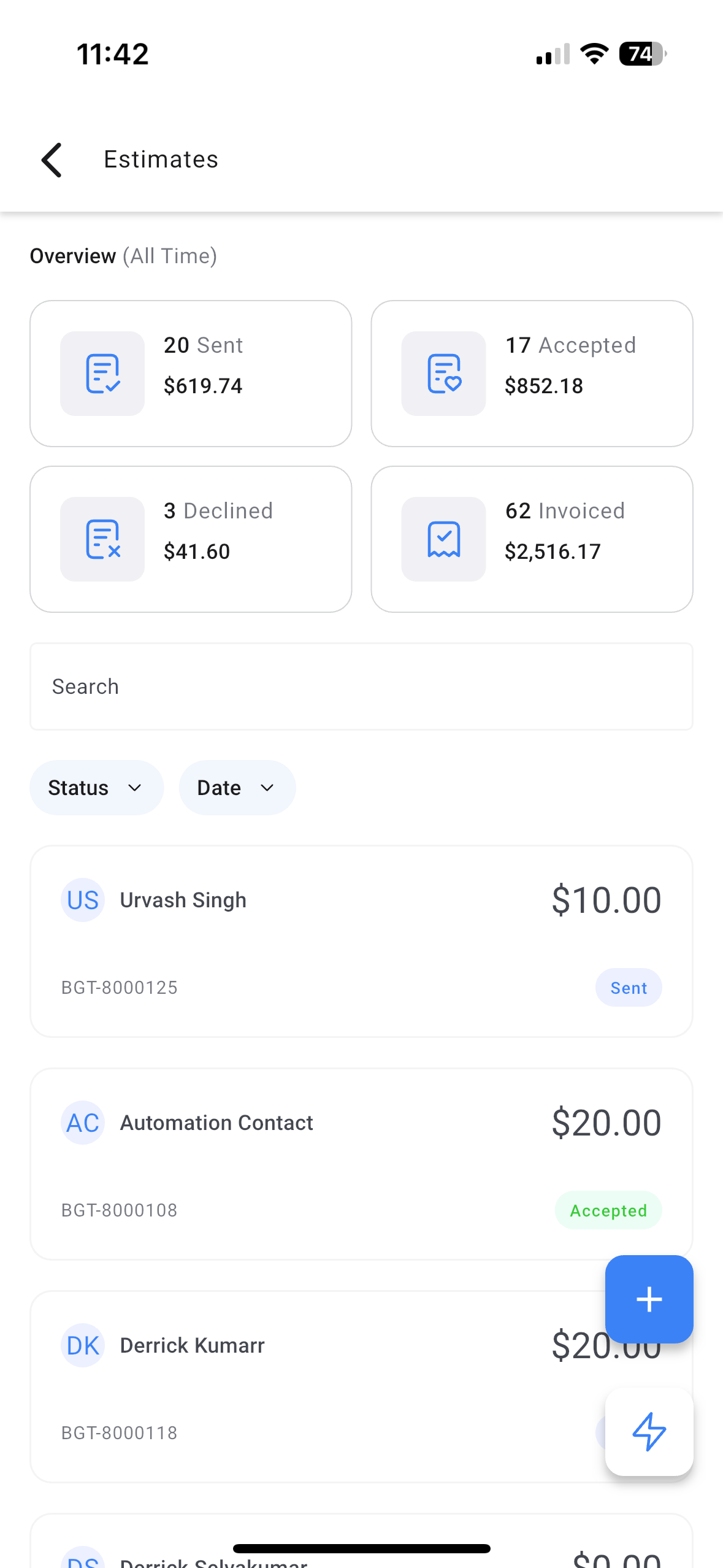Go back from the Estimates screen
Screen dimensions: 723x1568
[x=52, y=159]
